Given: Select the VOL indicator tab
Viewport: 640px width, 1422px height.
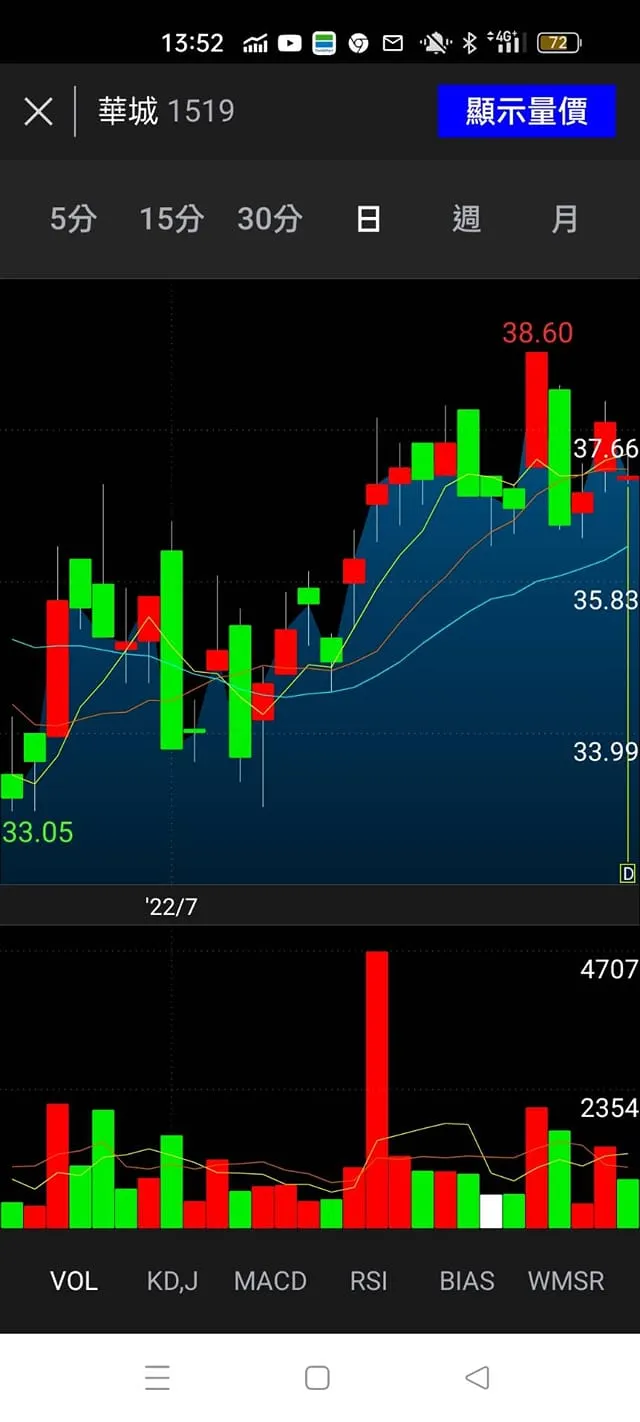Looking at the screenshot, I should click(74, 1281).
